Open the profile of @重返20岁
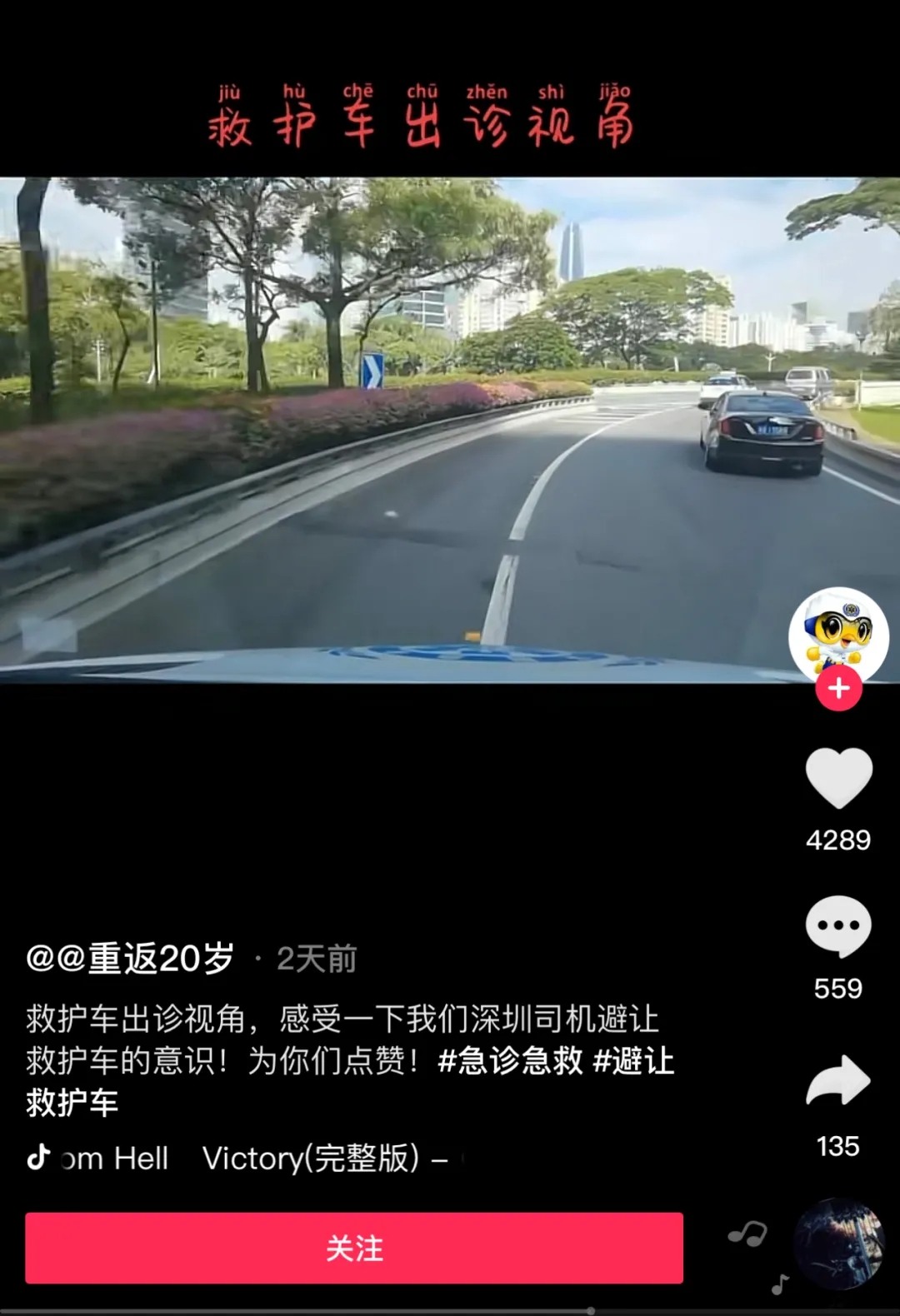 pyautogui.click(x=131, y=959)
